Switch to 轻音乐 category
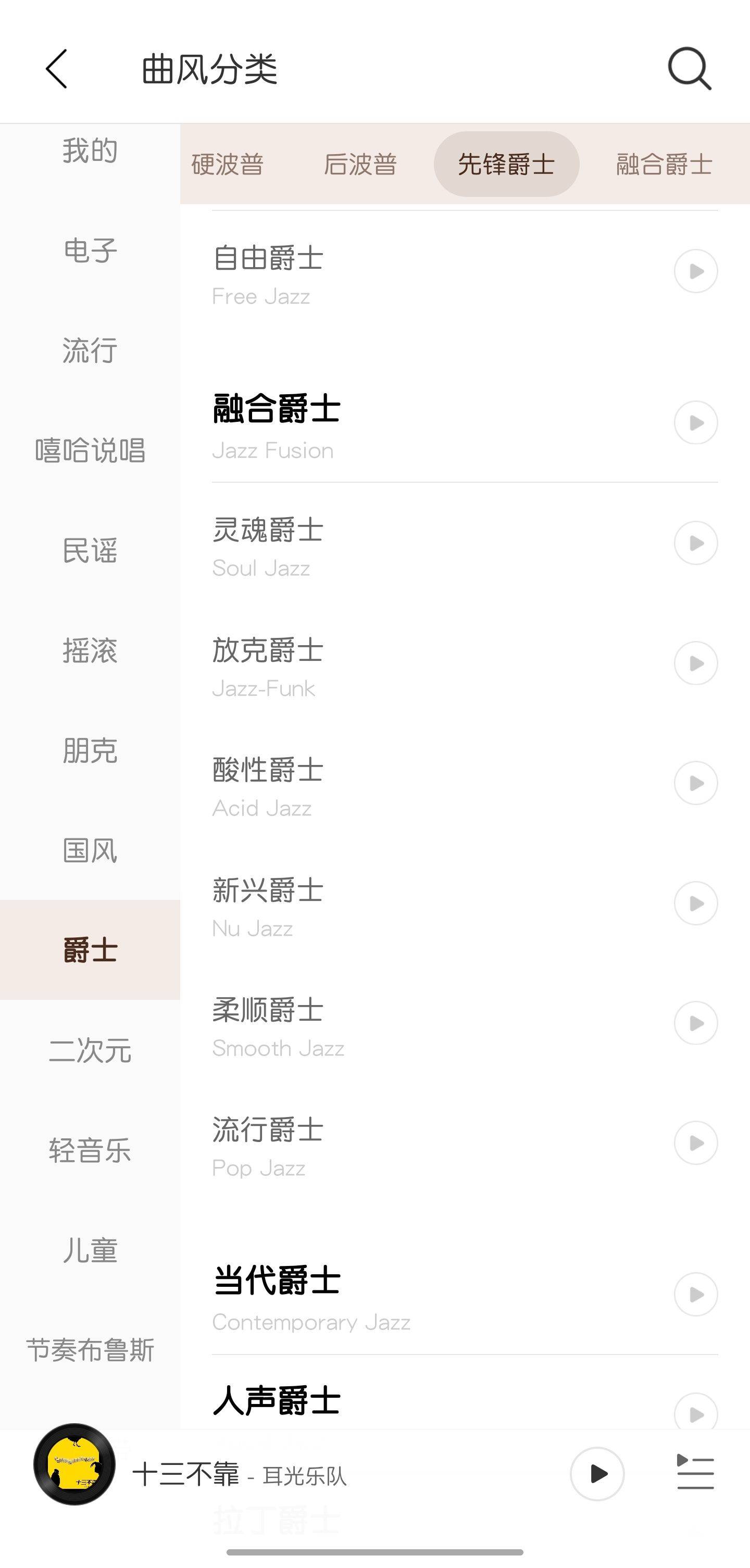This screenshot has height=1568, width=750. pos(90,1150)
